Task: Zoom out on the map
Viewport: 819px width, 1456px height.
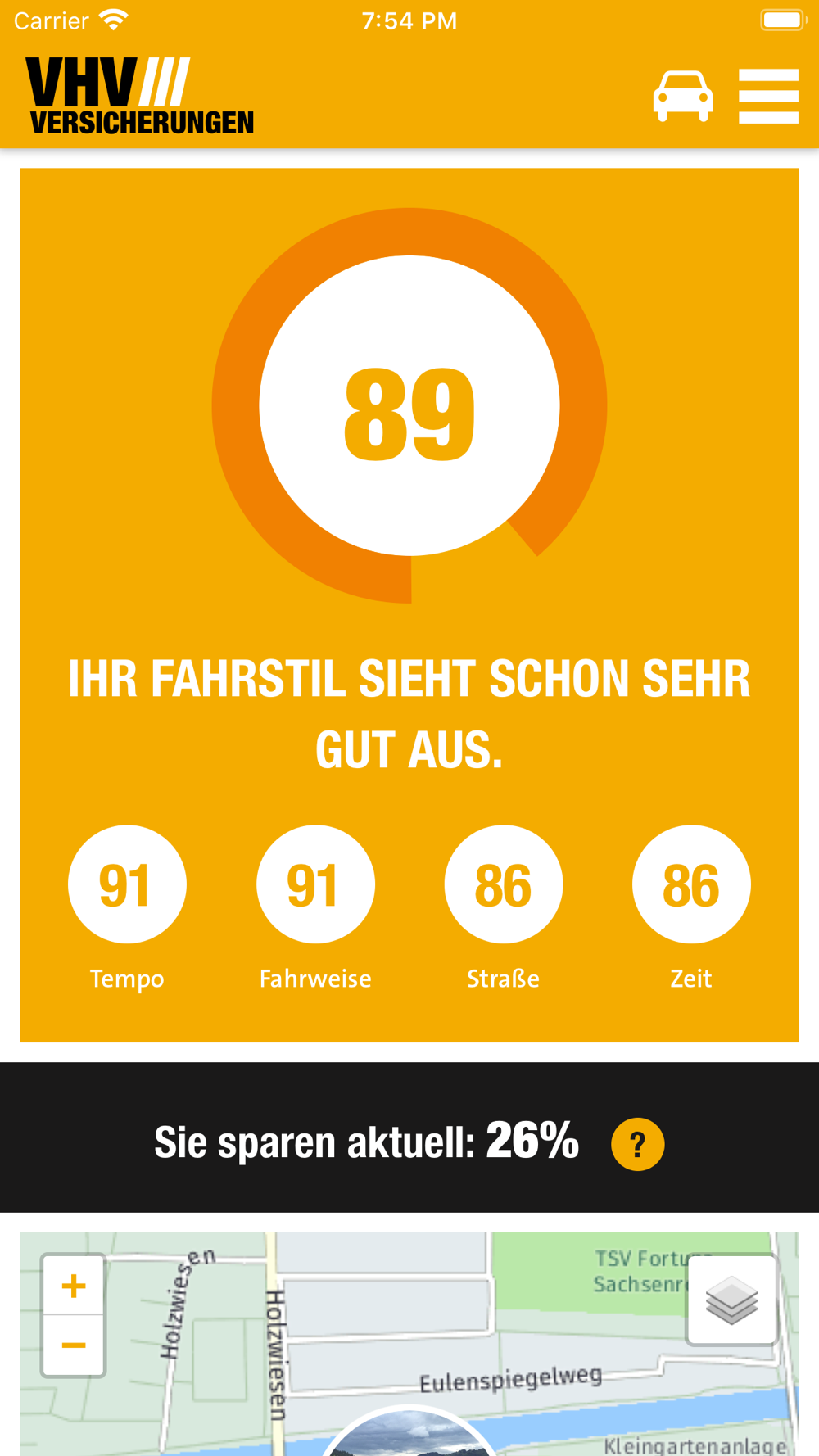Action: (x=74, y=1345)
